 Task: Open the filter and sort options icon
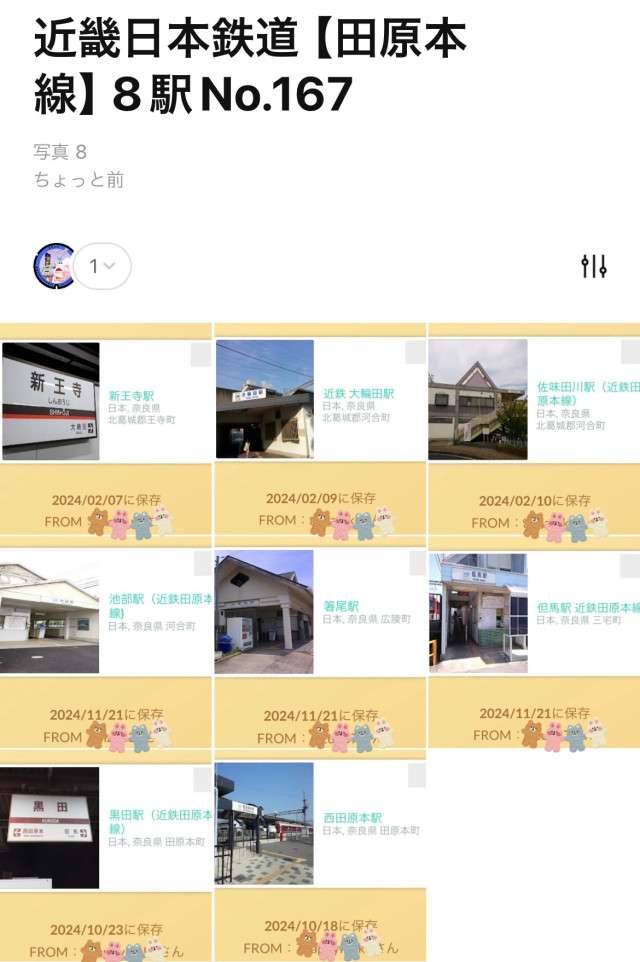point(594,266)
